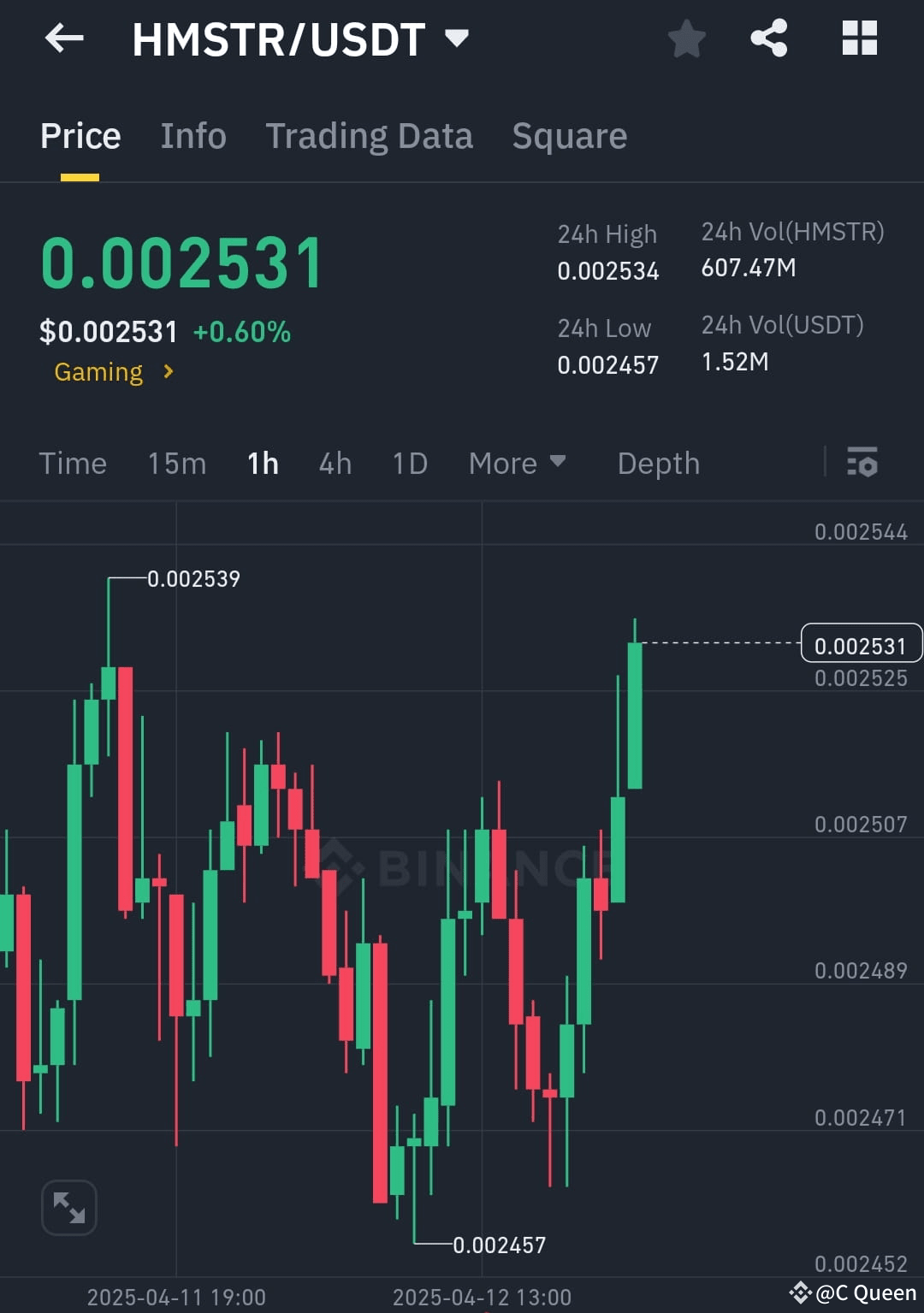Click the Time interval option
Screen dimensions: 924x1313
pos(72,463)
